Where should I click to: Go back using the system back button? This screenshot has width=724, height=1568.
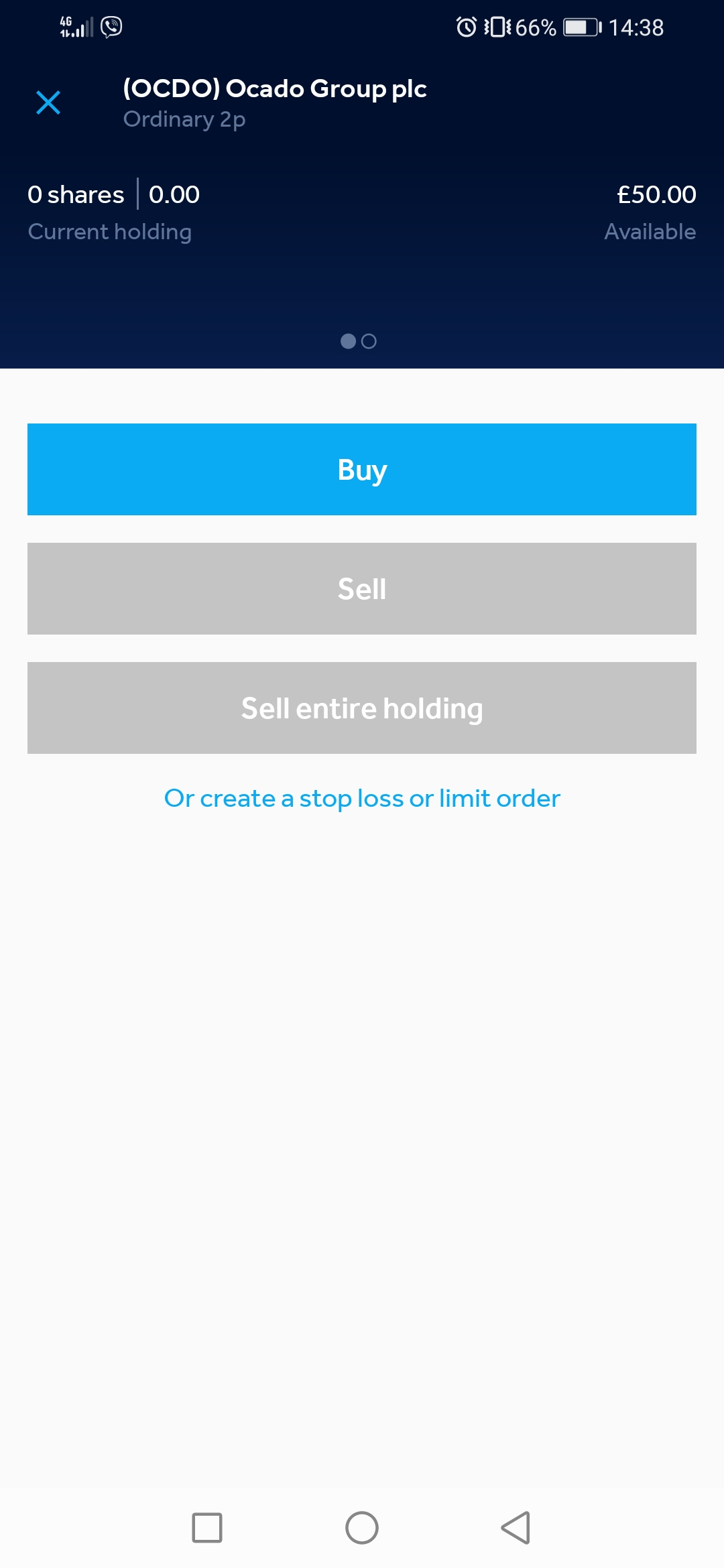click(516, 1528)
